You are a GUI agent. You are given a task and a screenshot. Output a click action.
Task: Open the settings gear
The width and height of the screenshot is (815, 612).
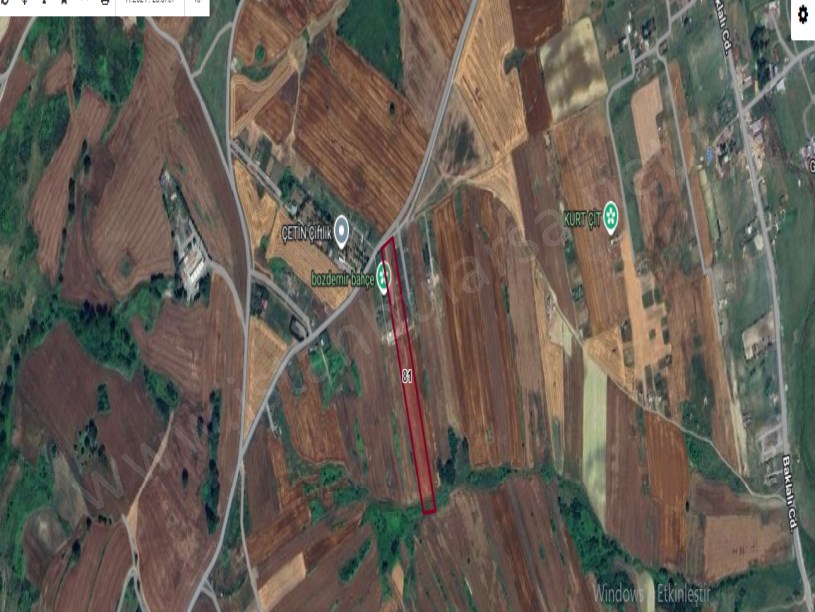(x=803, y=15)
